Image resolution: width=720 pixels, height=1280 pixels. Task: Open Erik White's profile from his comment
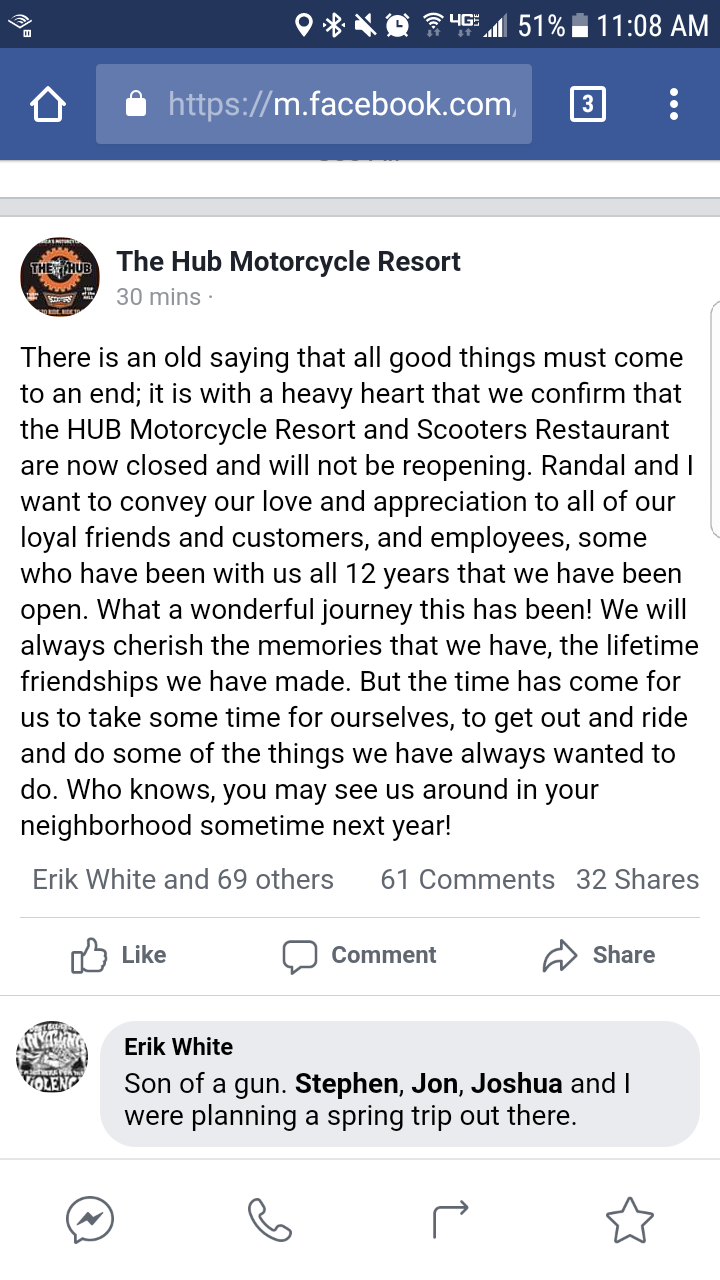(x=178, y=1047)
